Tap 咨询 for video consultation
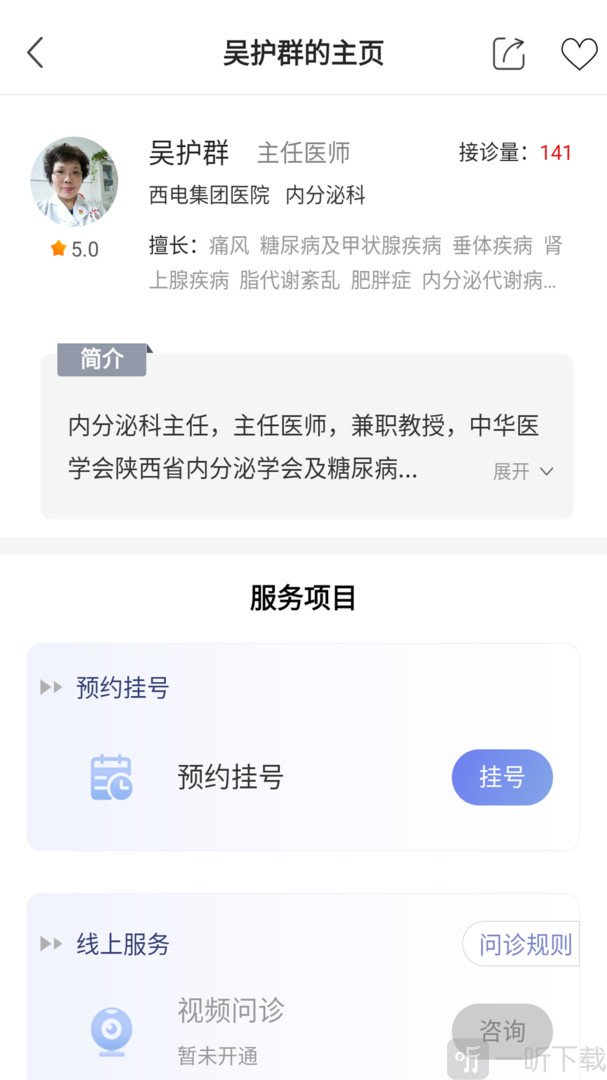The height and width of the screenshot is (1080, 607). tap(502, 1030)
